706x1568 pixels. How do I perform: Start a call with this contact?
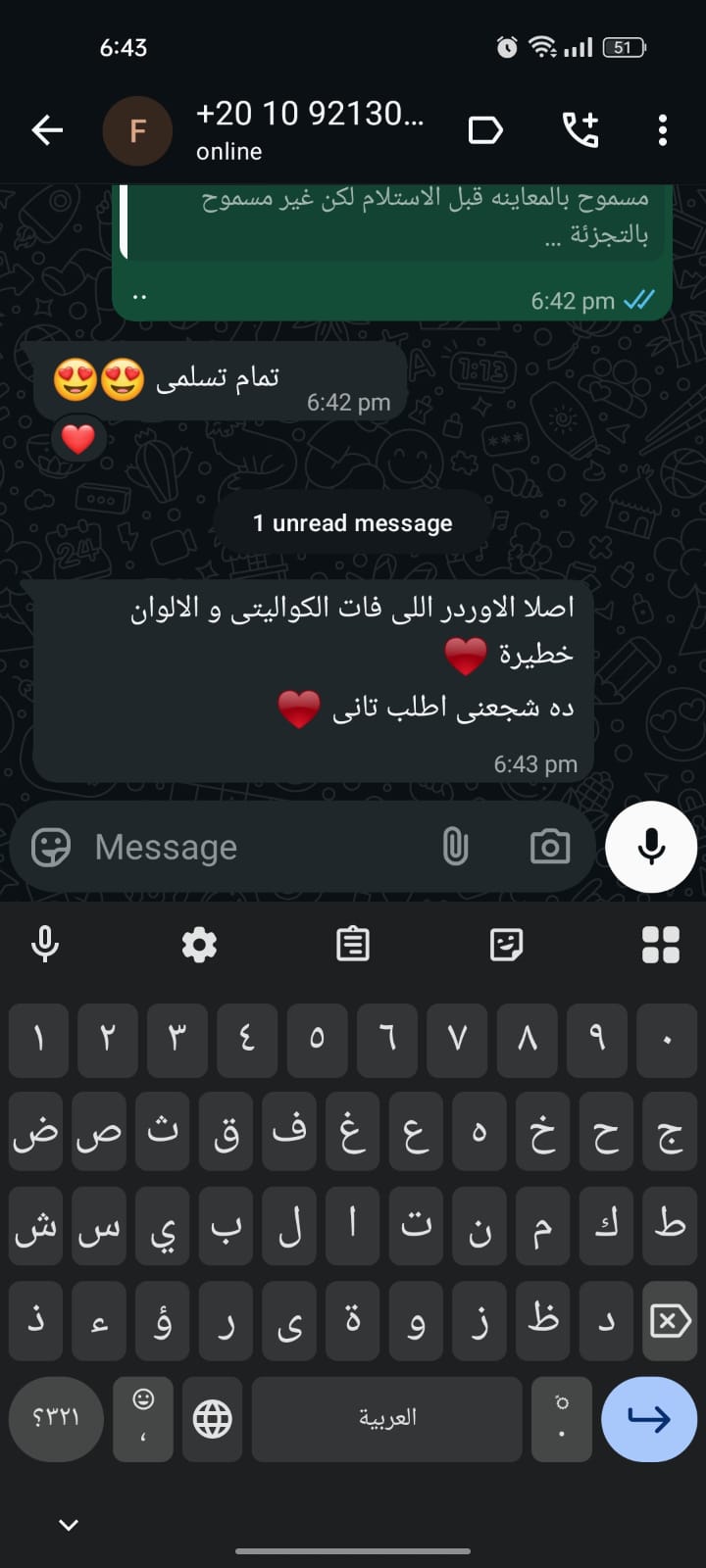point(580,130)
